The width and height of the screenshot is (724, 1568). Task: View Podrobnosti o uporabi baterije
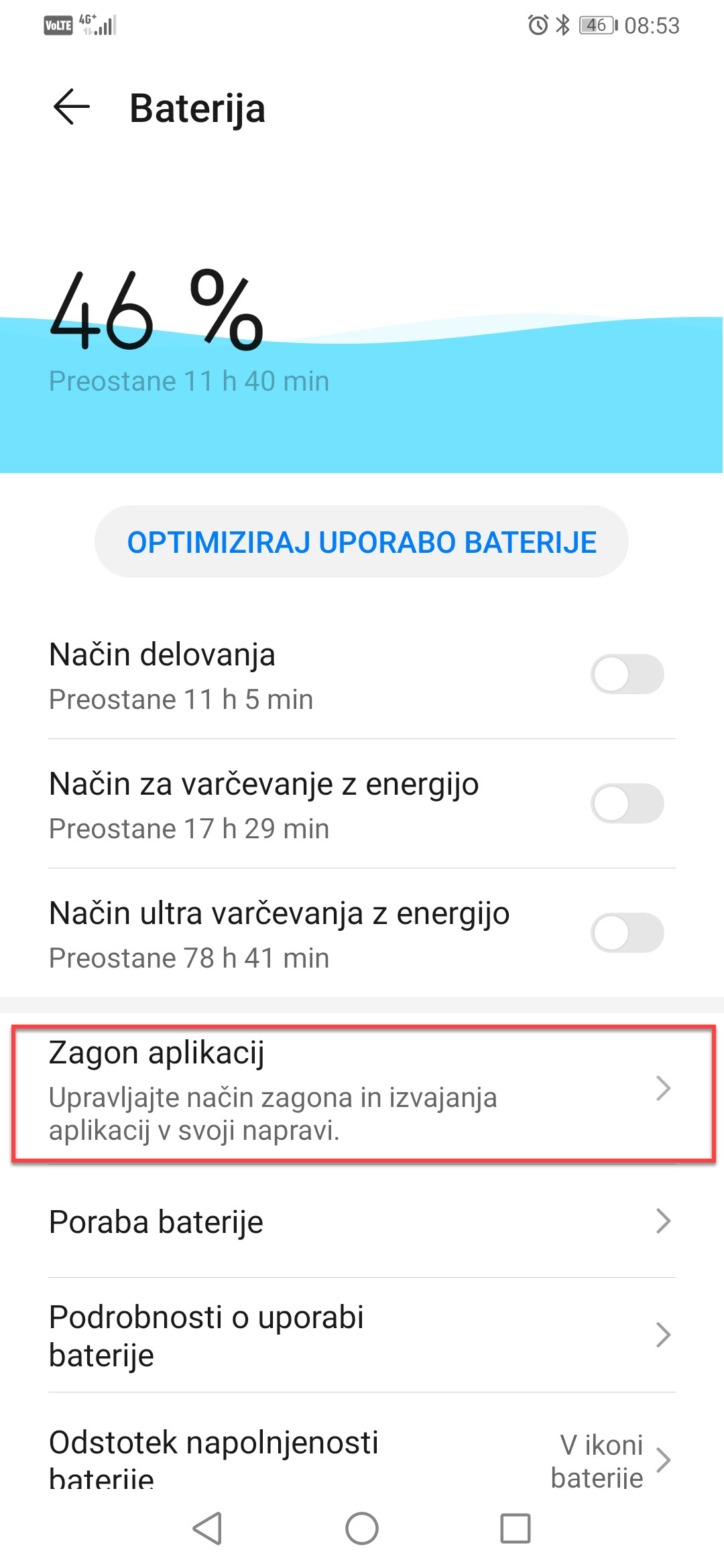tap(362, 1335)
